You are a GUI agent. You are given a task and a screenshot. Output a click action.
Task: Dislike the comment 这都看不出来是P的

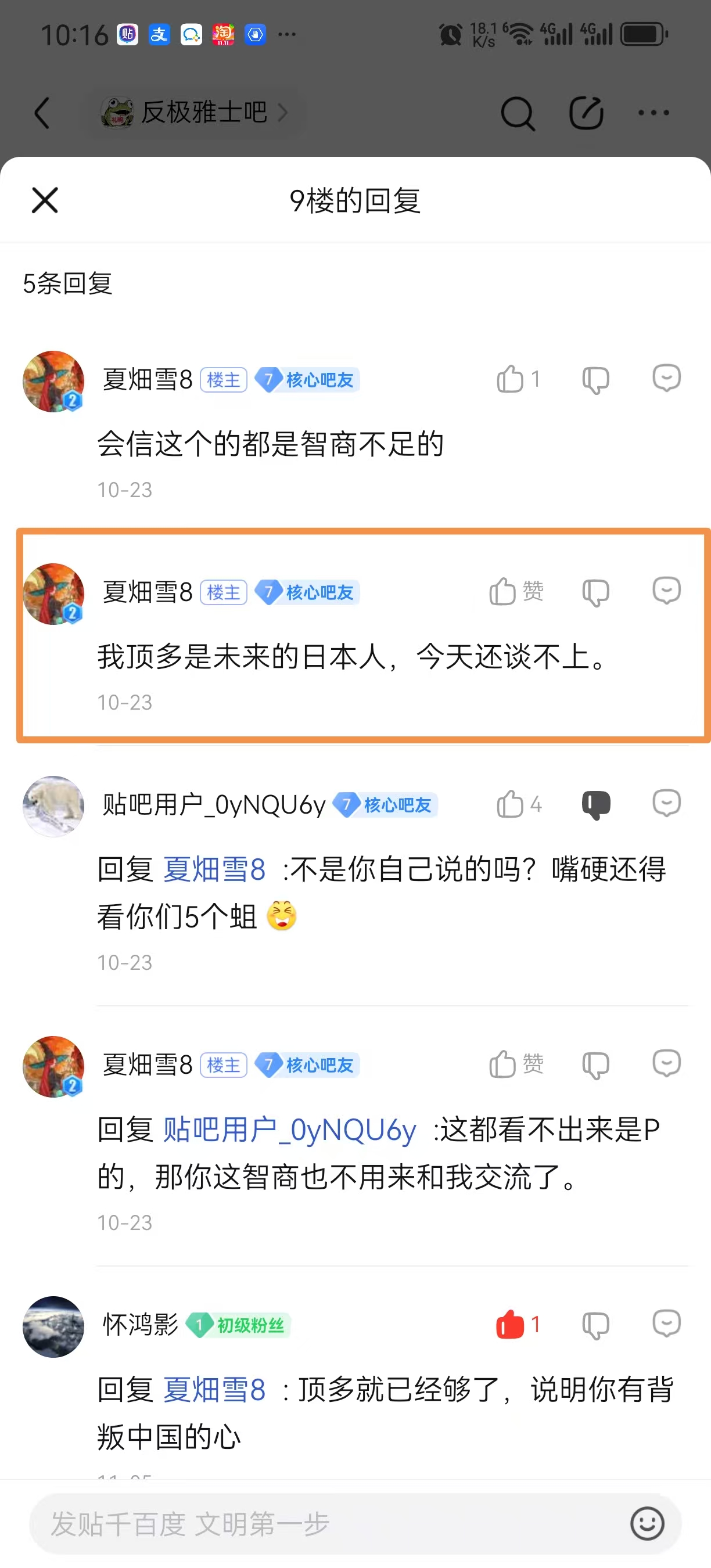pyautogui.click(x=595, y=1066)
